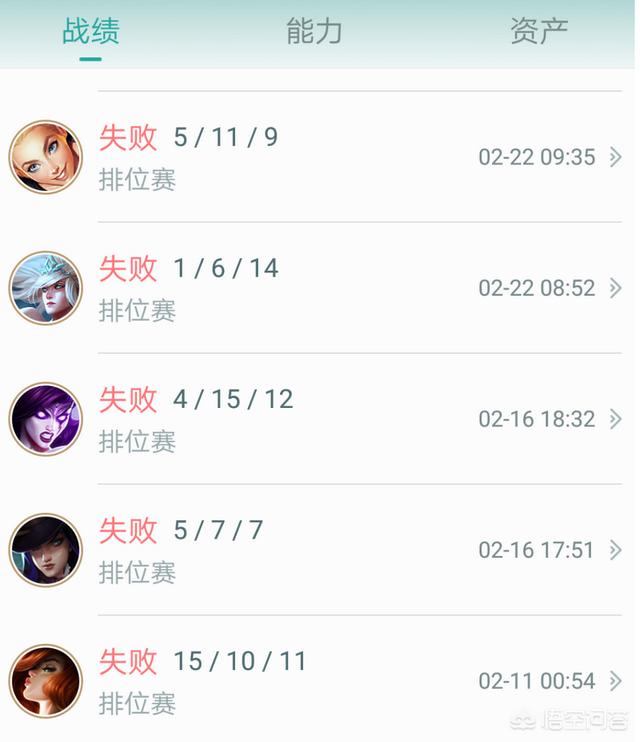Open the 4 / 15 / 12 match record
This screenshot has height=742, width=640.
[x=320, y=419]
